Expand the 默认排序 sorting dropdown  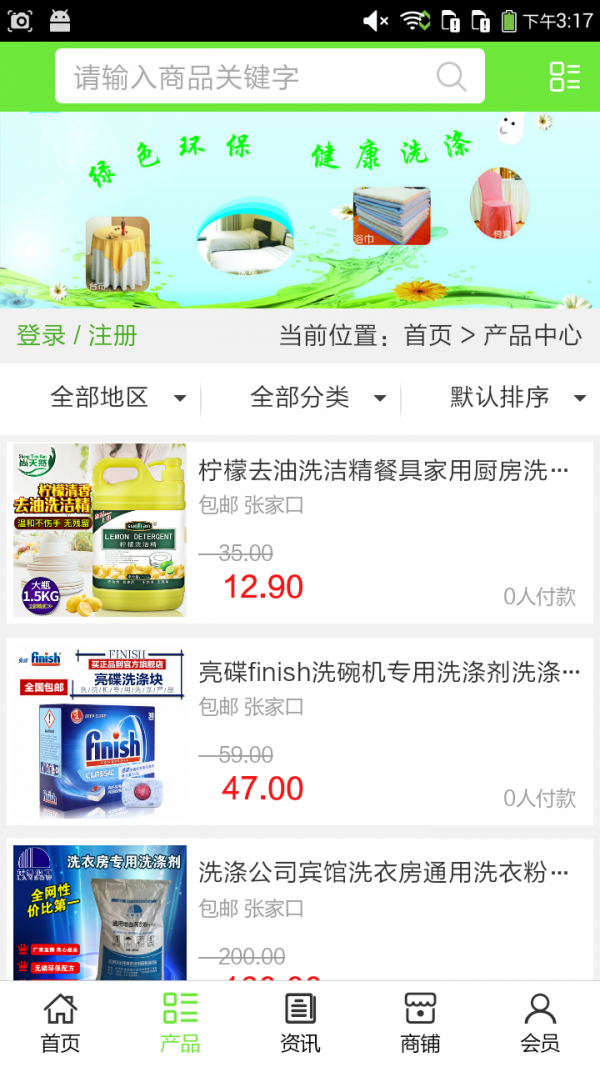(517, 398)
